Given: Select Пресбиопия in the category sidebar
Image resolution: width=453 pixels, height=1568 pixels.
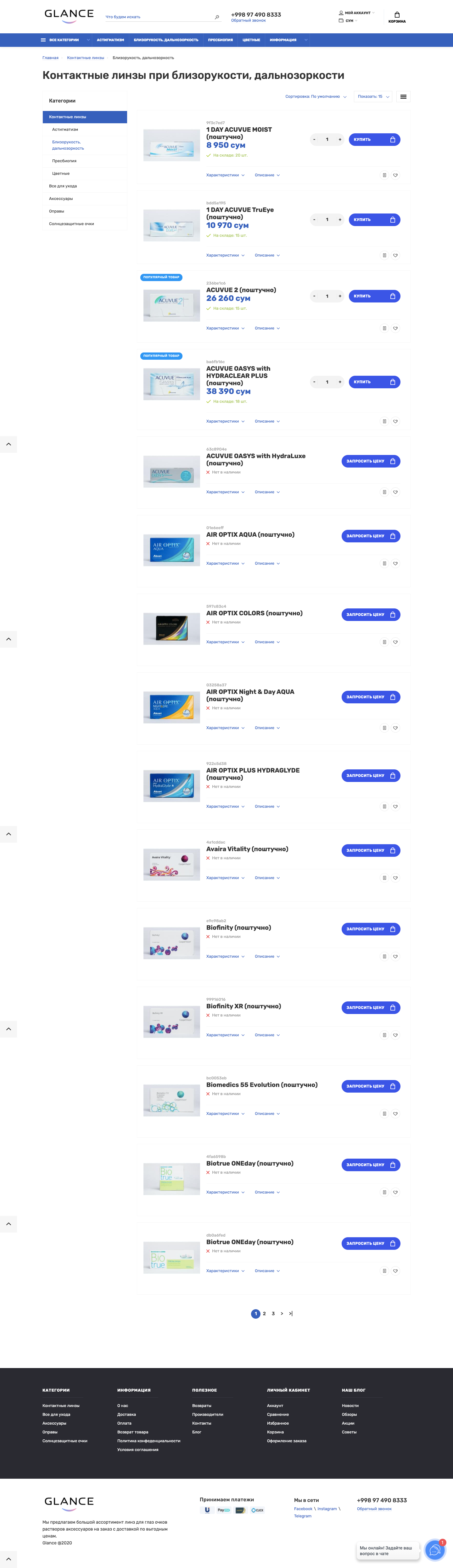Looking at the screenshot, I should point(64,161).
